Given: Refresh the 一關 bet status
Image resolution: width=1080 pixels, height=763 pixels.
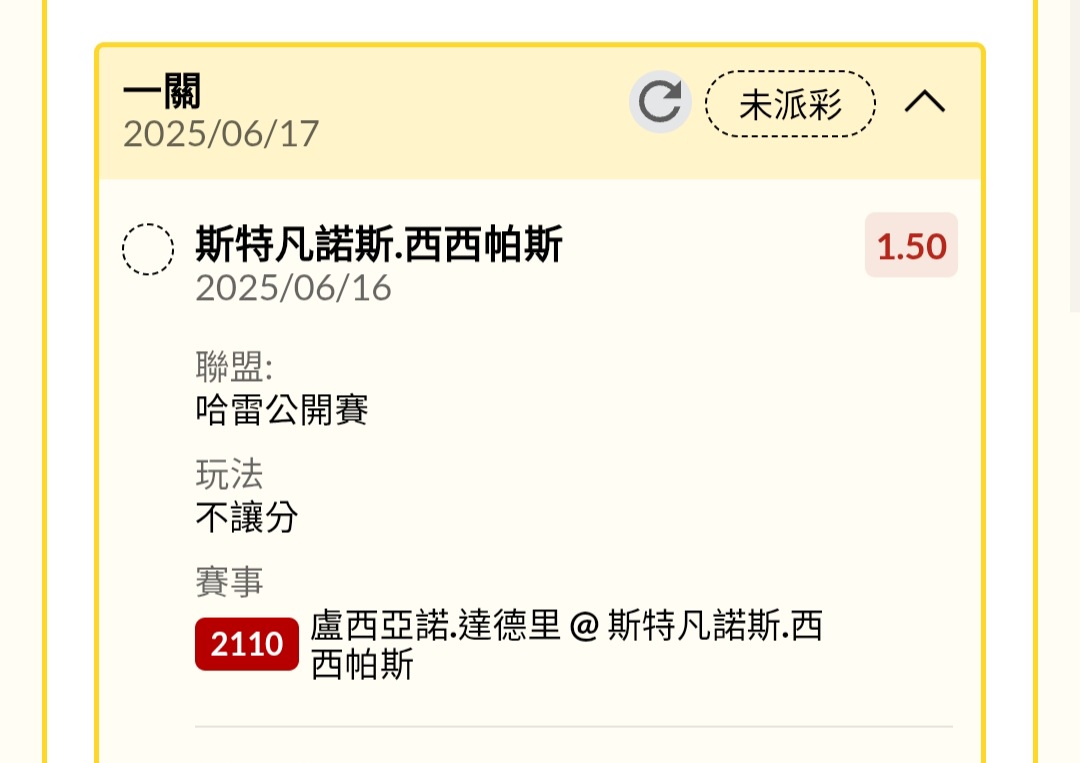Looking at the screenshot, I should (x=660, y=102).
